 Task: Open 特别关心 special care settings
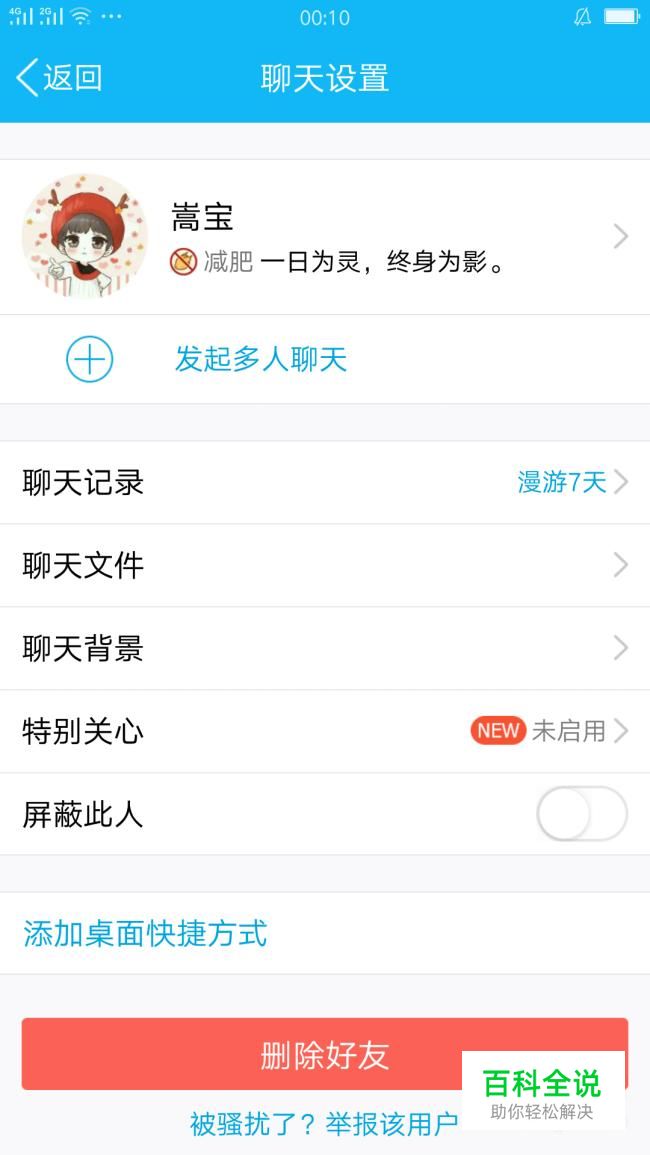325,731
